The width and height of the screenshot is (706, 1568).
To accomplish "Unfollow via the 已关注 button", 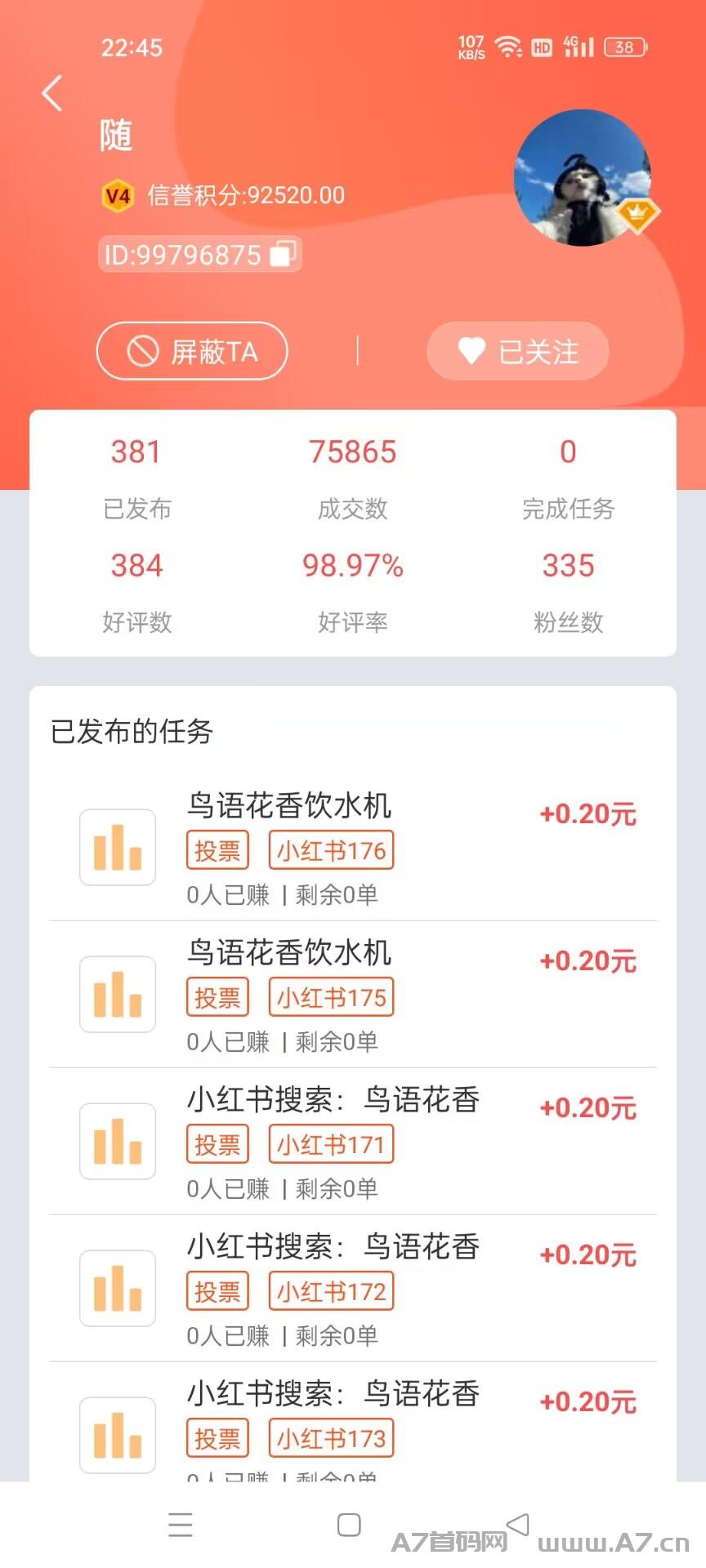I will tap(518, 351).
